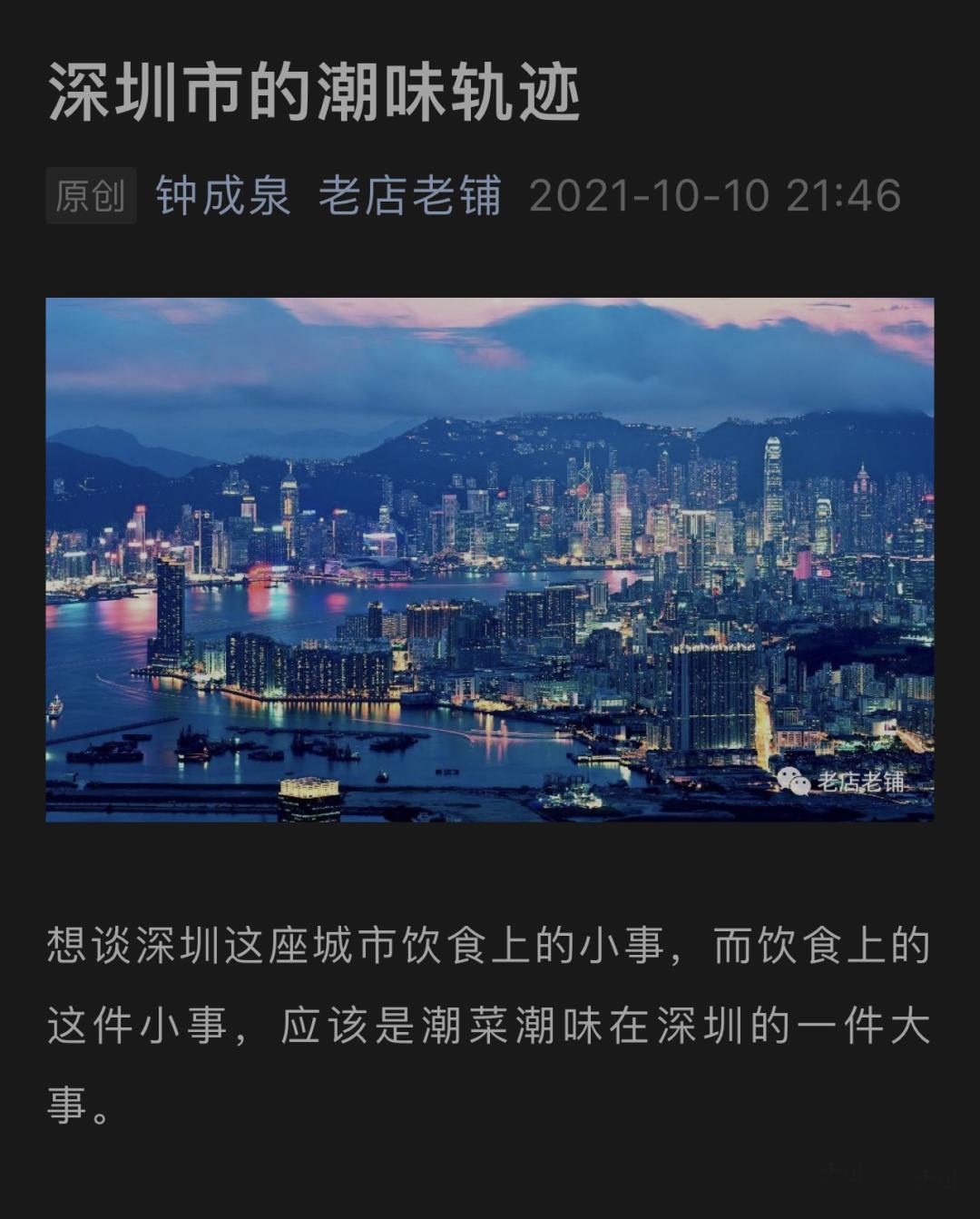Screen dimensions: 980x1219
Task: Open author link 钟成泉
Action: point(222,196)
